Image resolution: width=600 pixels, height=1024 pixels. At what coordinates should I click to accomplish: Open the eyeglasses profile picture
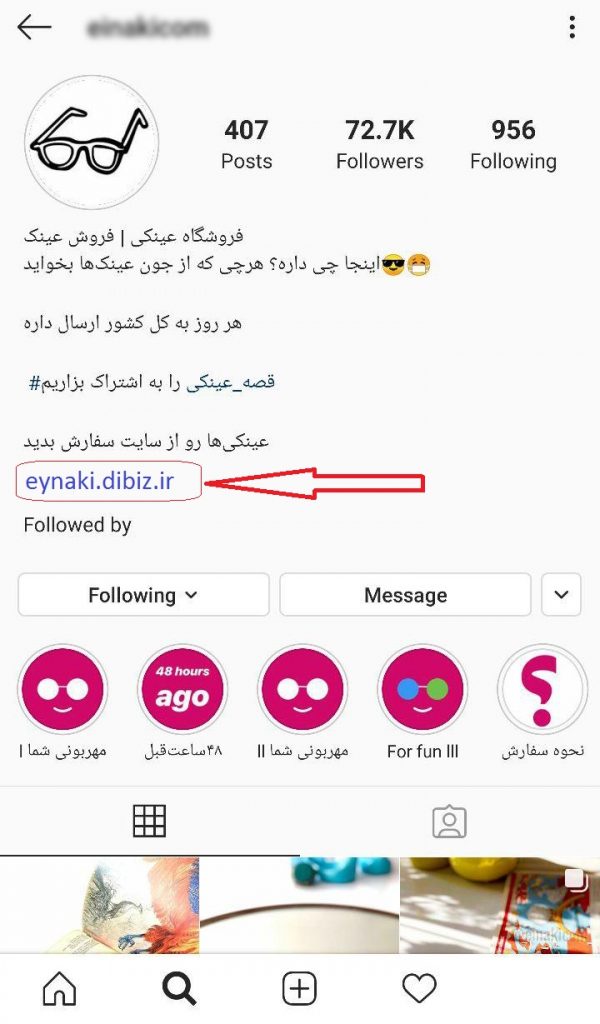tap(90, 142)
